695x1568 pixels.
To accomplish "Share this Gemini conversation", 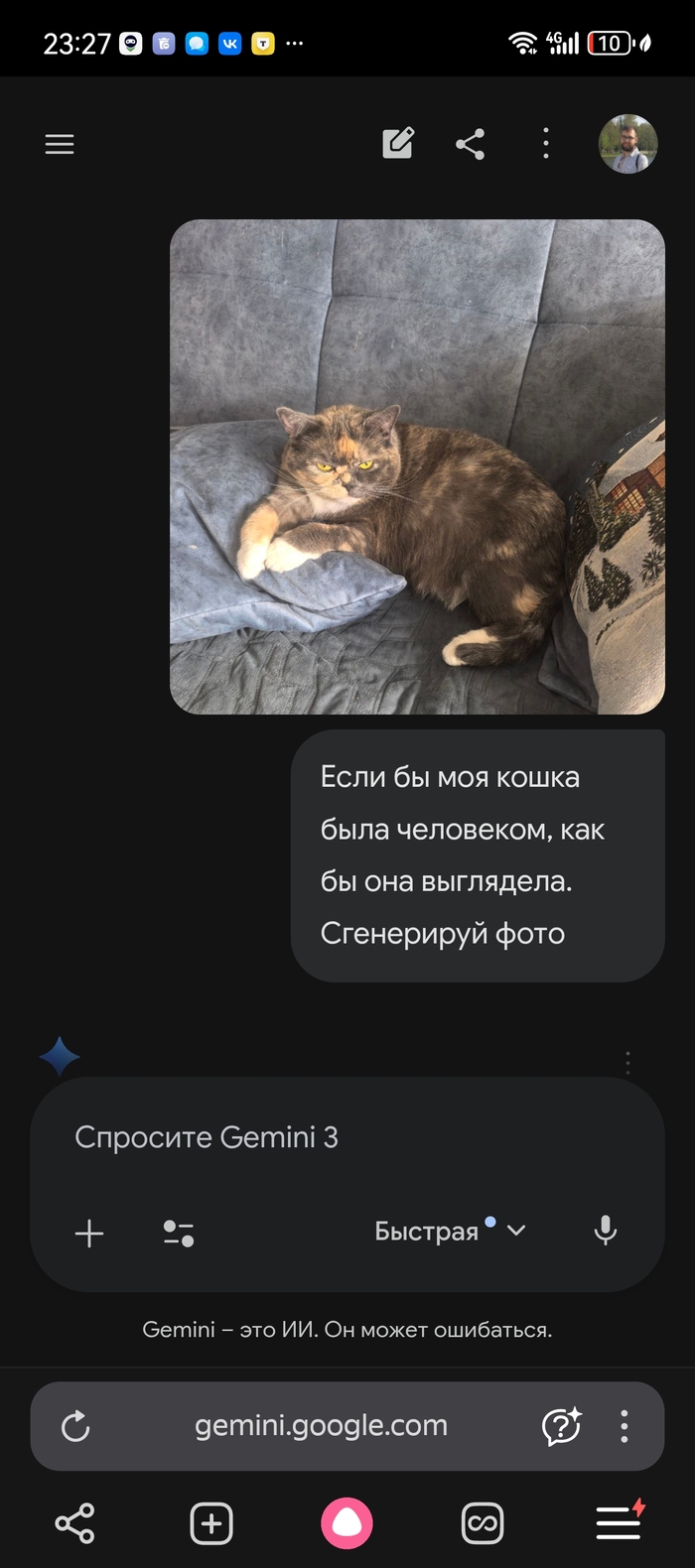I will 471,144.
